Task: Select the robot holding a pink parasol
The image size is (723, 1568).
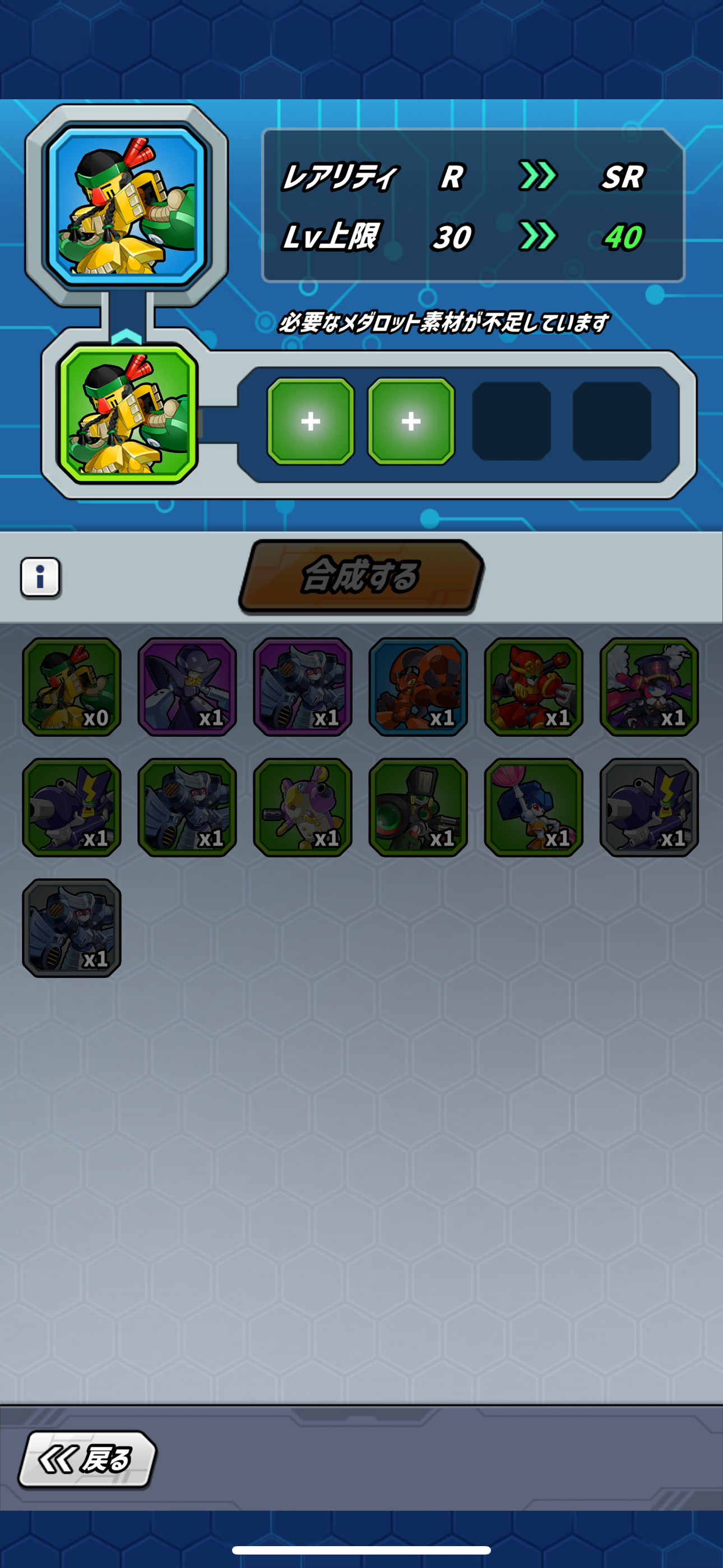Action: pos(534,807)
